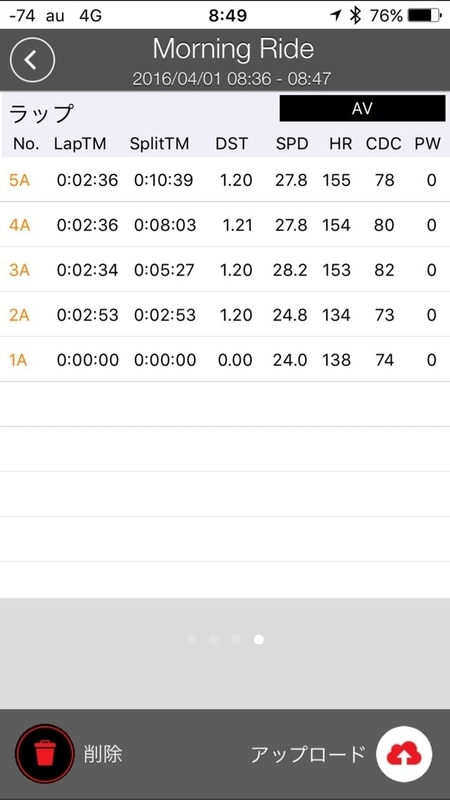Tap the AV toggle button
The image size is (450, 800).
362,109
